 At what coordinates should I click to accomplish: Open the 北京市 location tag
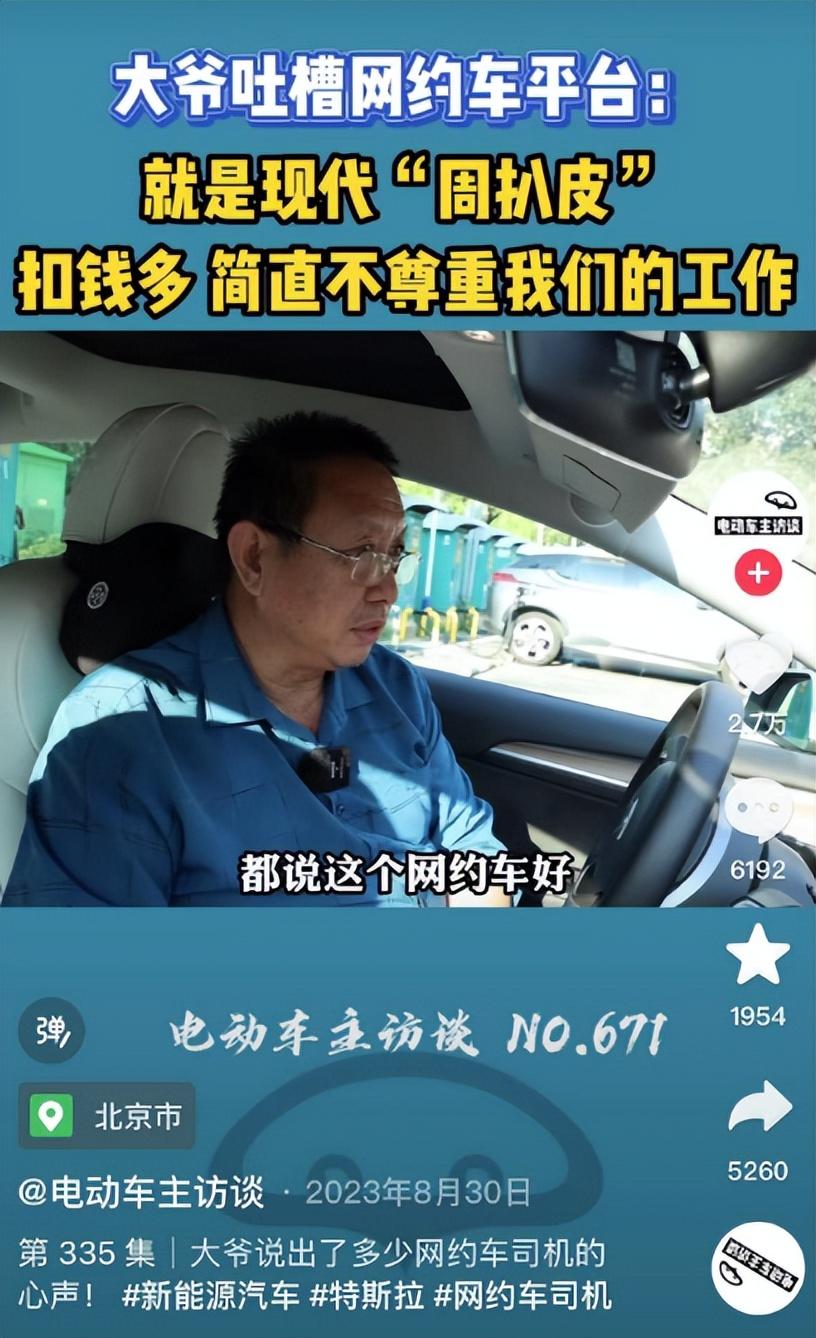[x=107, y=1115]
